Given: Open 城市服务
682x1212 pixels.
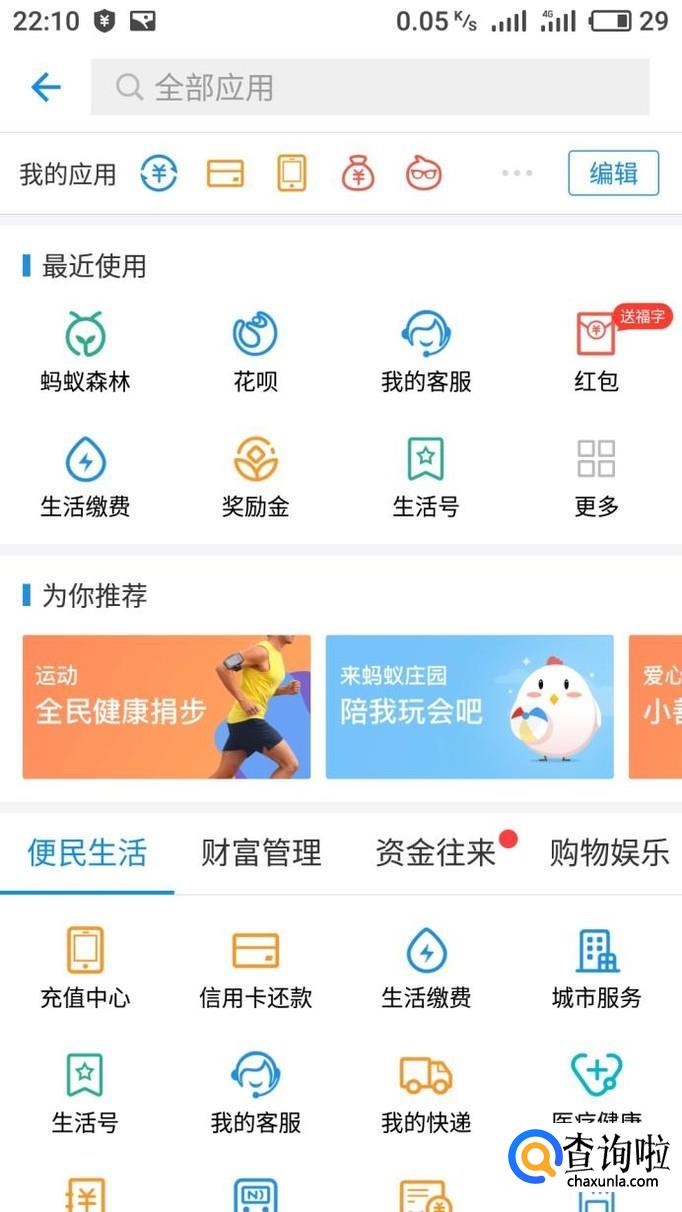Looking at the screenshot, I should [x=597, y=967].
